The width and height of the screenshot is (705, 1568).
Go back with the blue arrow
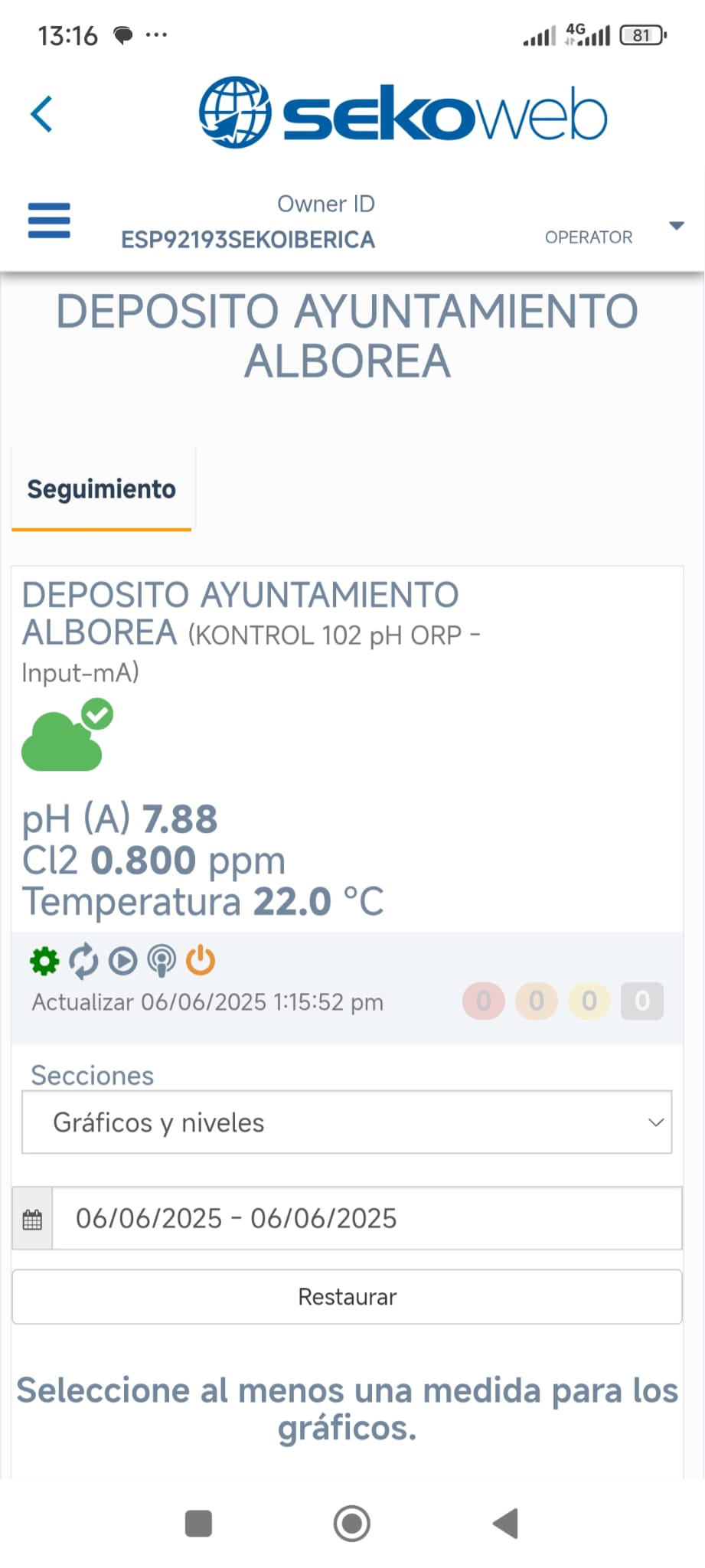tap(42, 114)
